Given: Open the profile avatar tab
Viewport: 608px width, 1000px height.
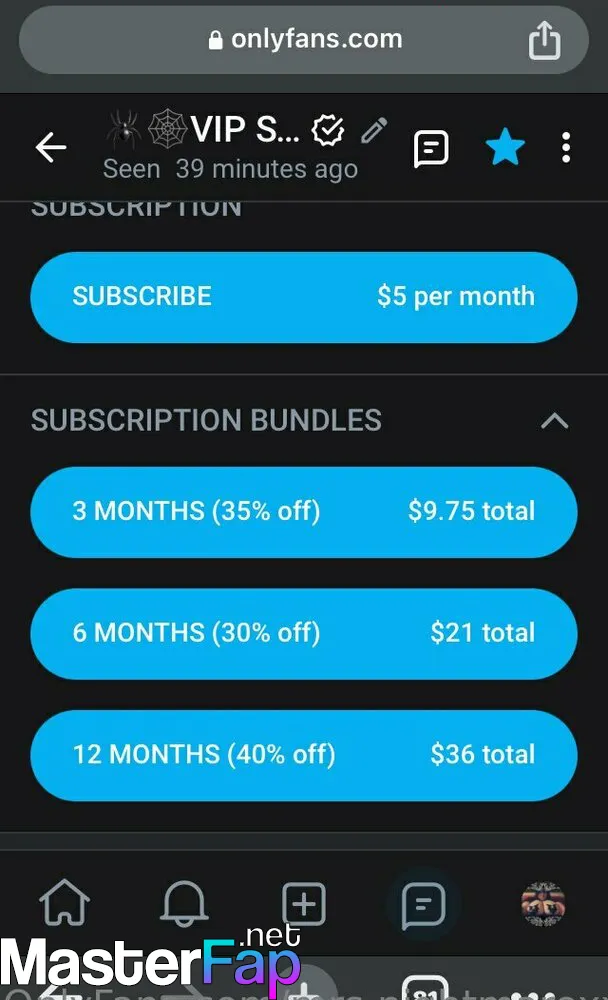Looking at the screenshot, I should click(542, 904).
